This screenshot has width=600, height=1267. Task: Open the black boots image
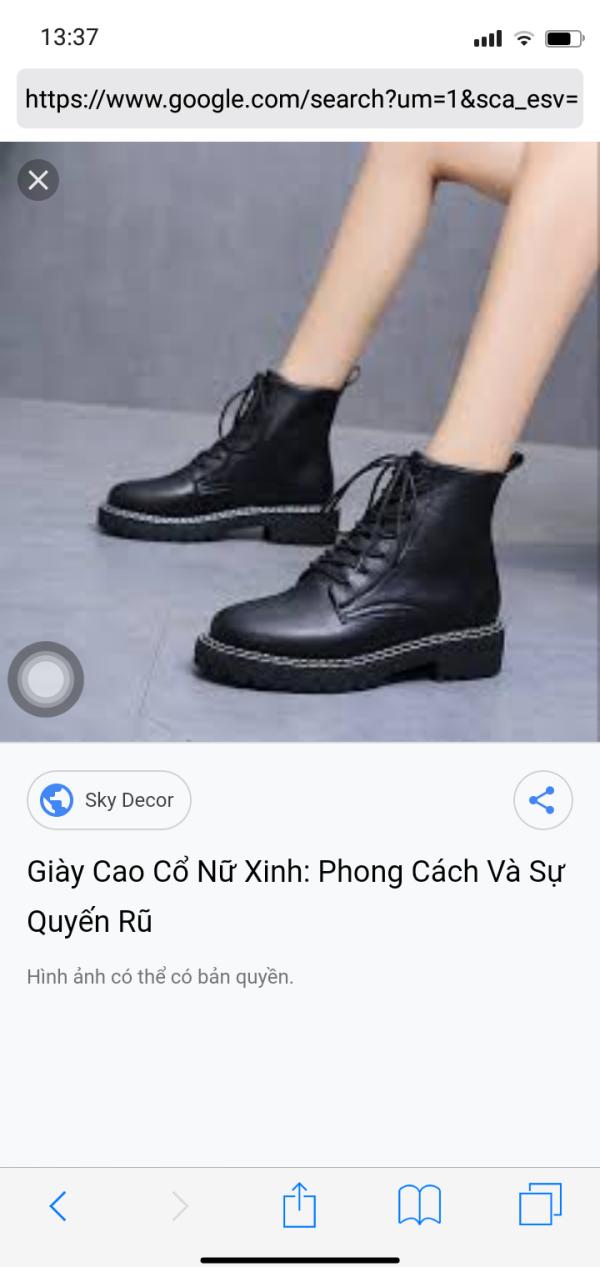pyautogui.click(x=300, y=441)
